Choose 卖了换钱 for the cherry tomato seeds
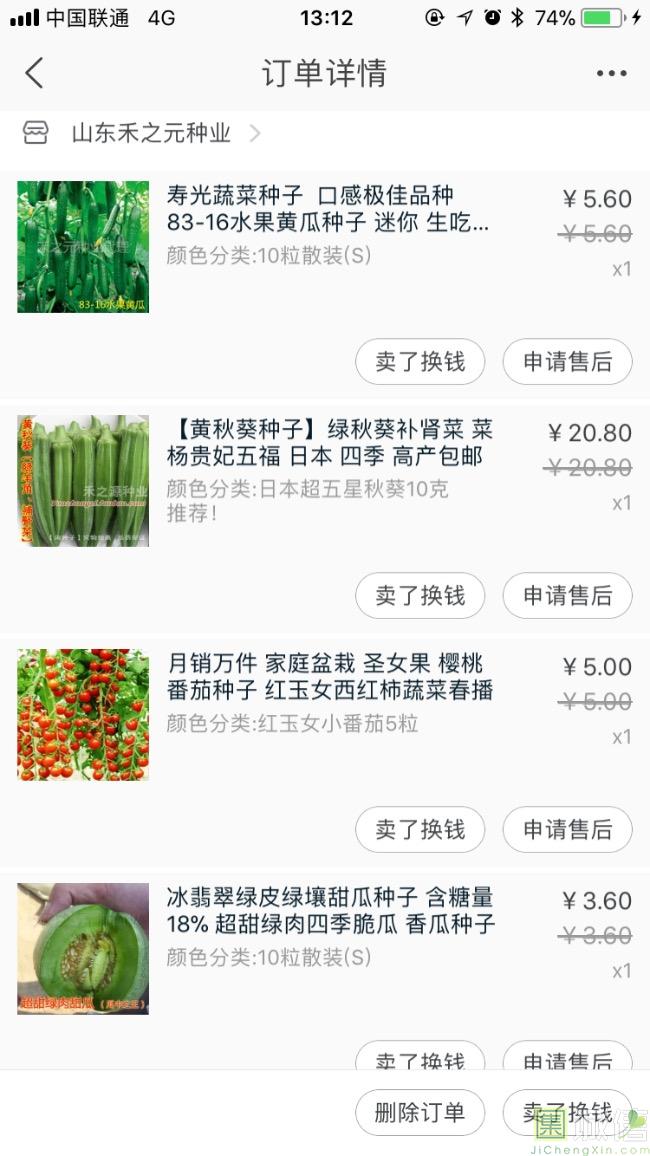The image size is (650, 1156). 420,830
